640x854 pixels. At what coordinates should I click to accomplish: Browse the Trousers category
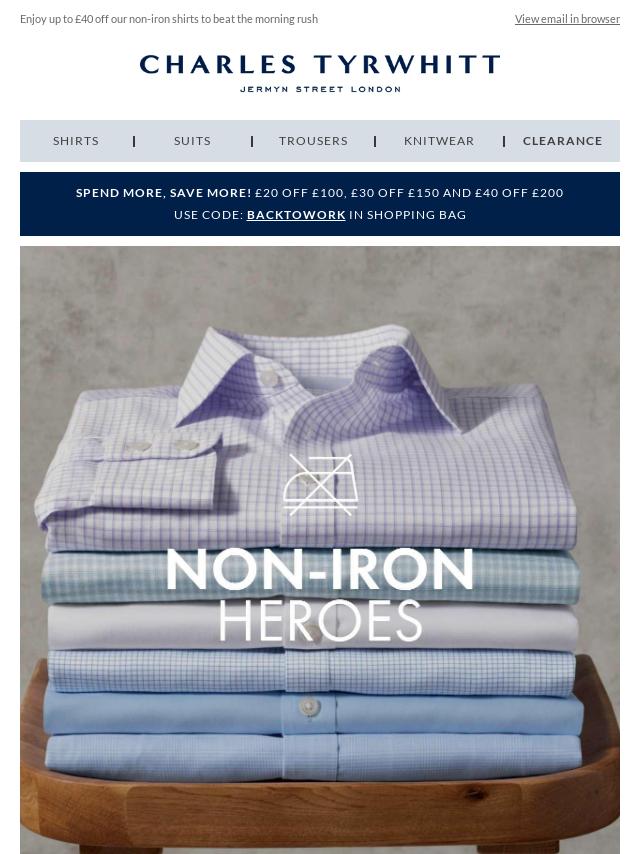coord(313,141)
